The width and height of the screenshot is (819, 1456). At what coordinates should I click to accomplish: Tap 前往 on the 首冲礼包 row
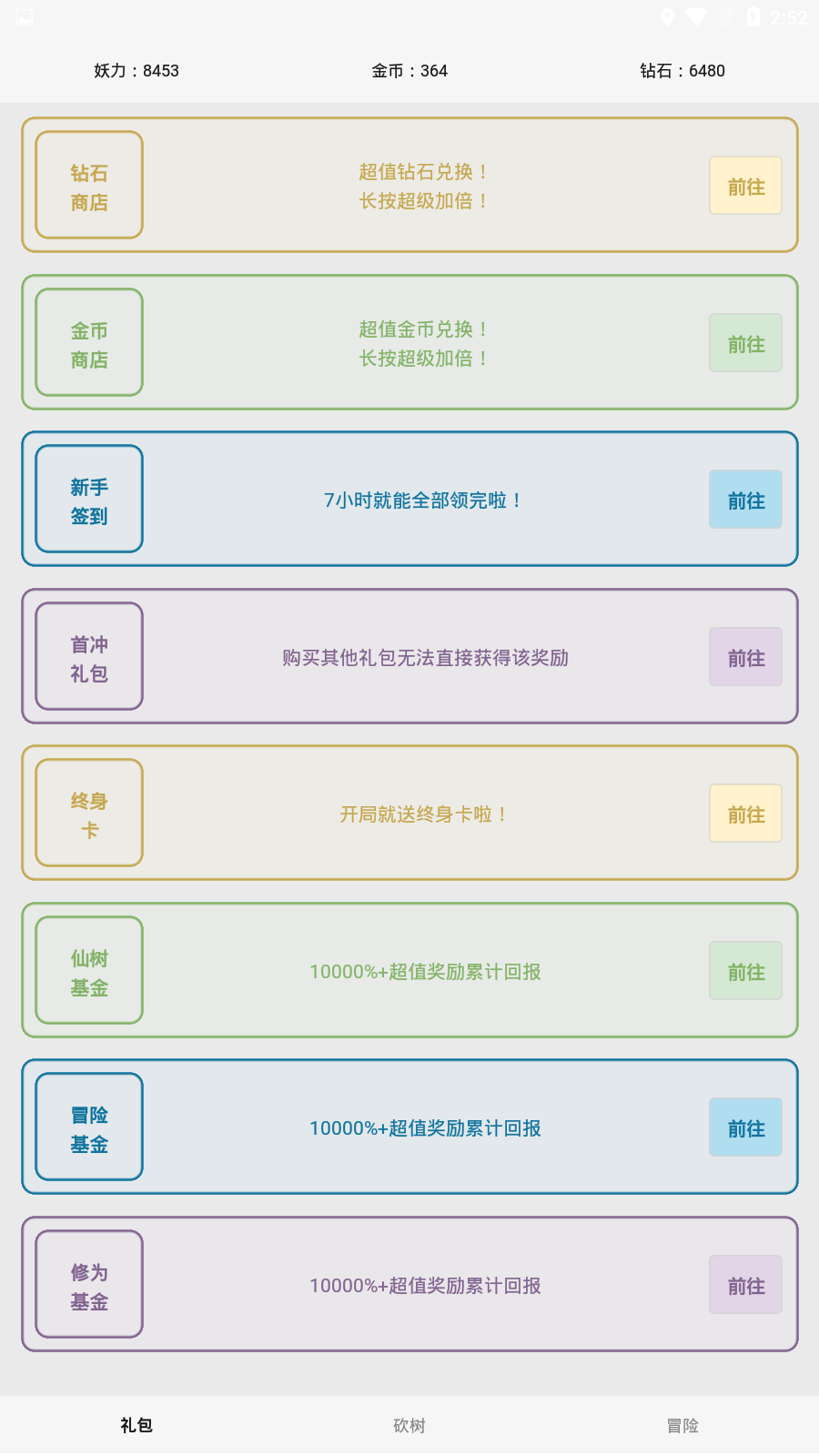click(745, 656)
